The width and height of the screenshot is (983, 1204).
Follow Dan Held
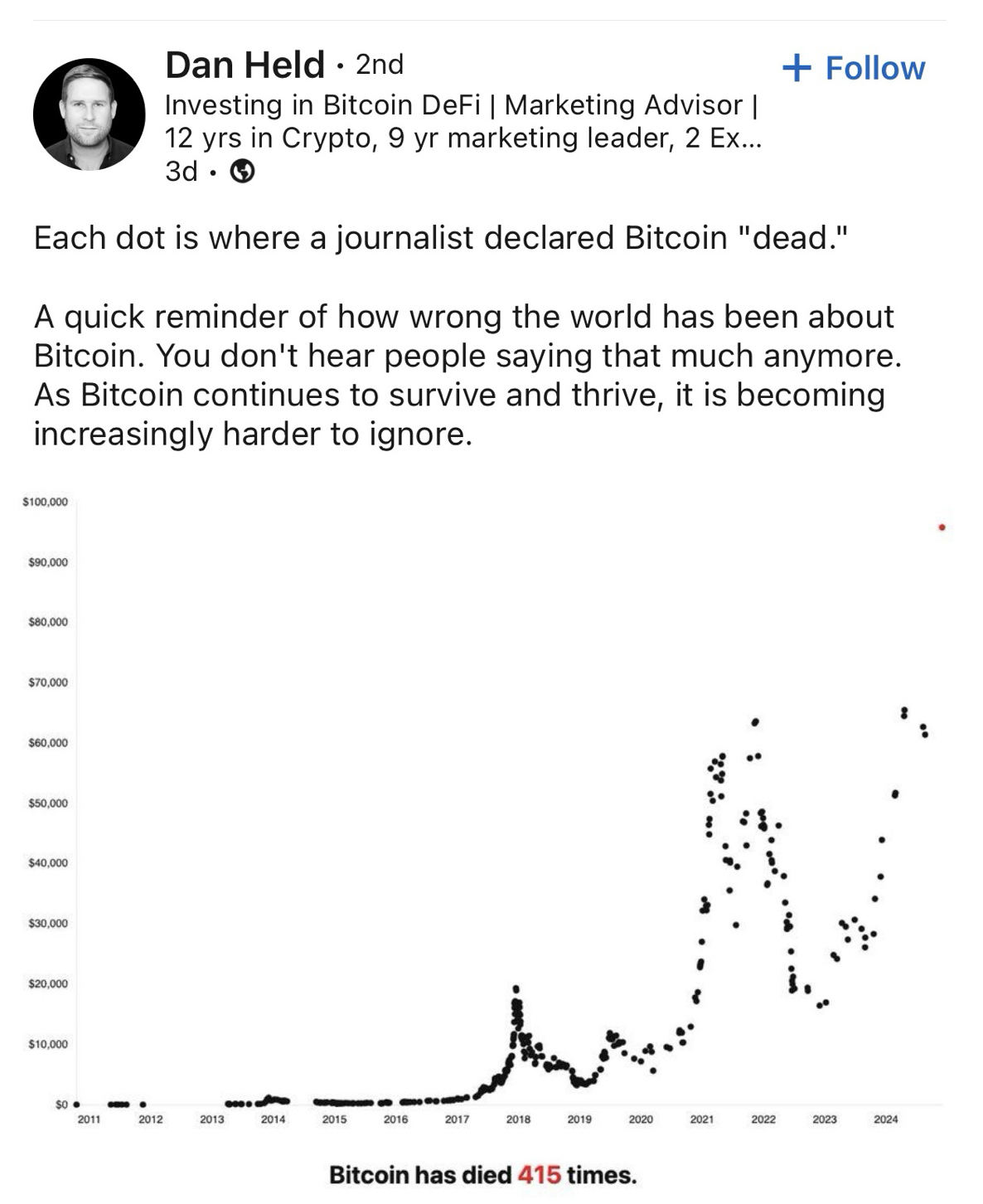click(x=854, y=68)
